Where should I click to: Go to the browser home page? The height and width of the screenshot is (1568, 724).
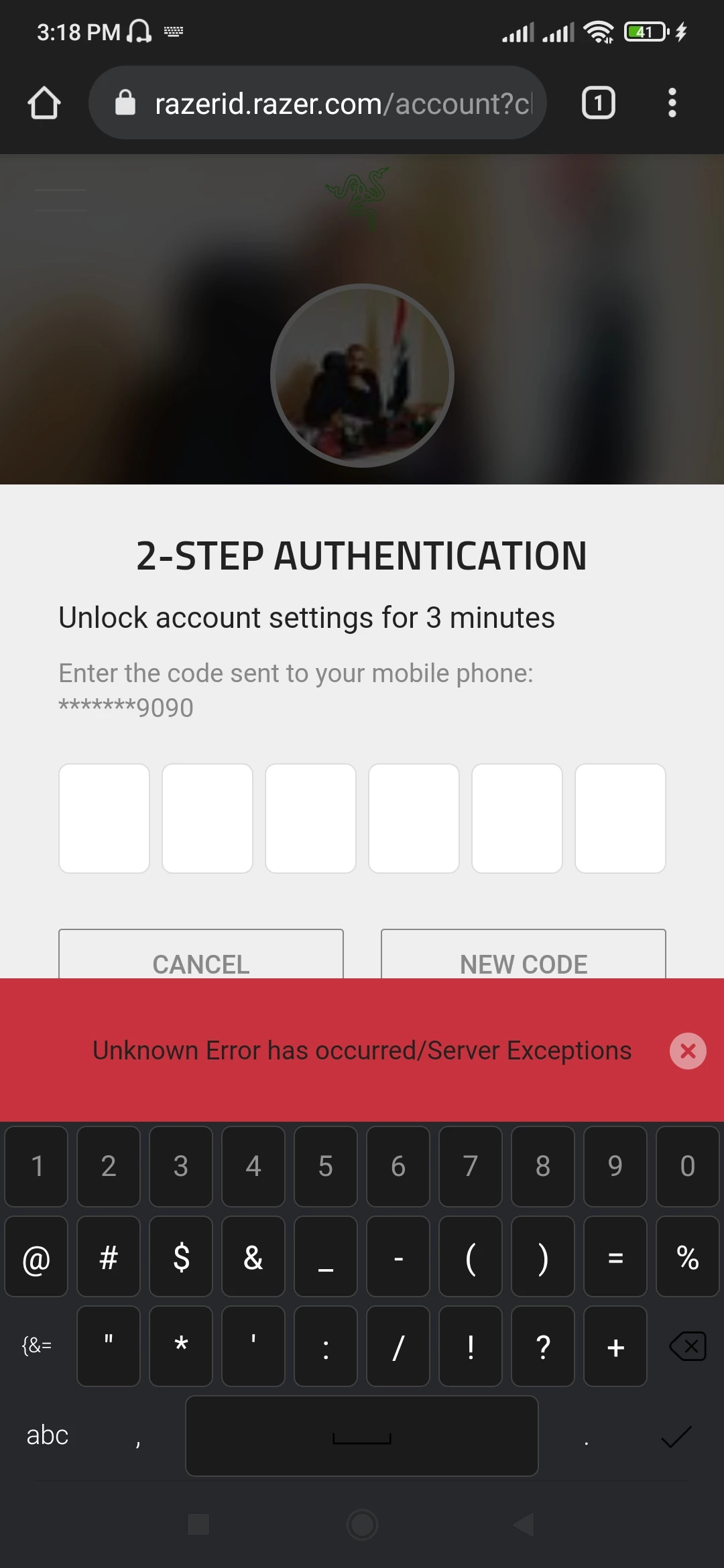pos(44,103)
